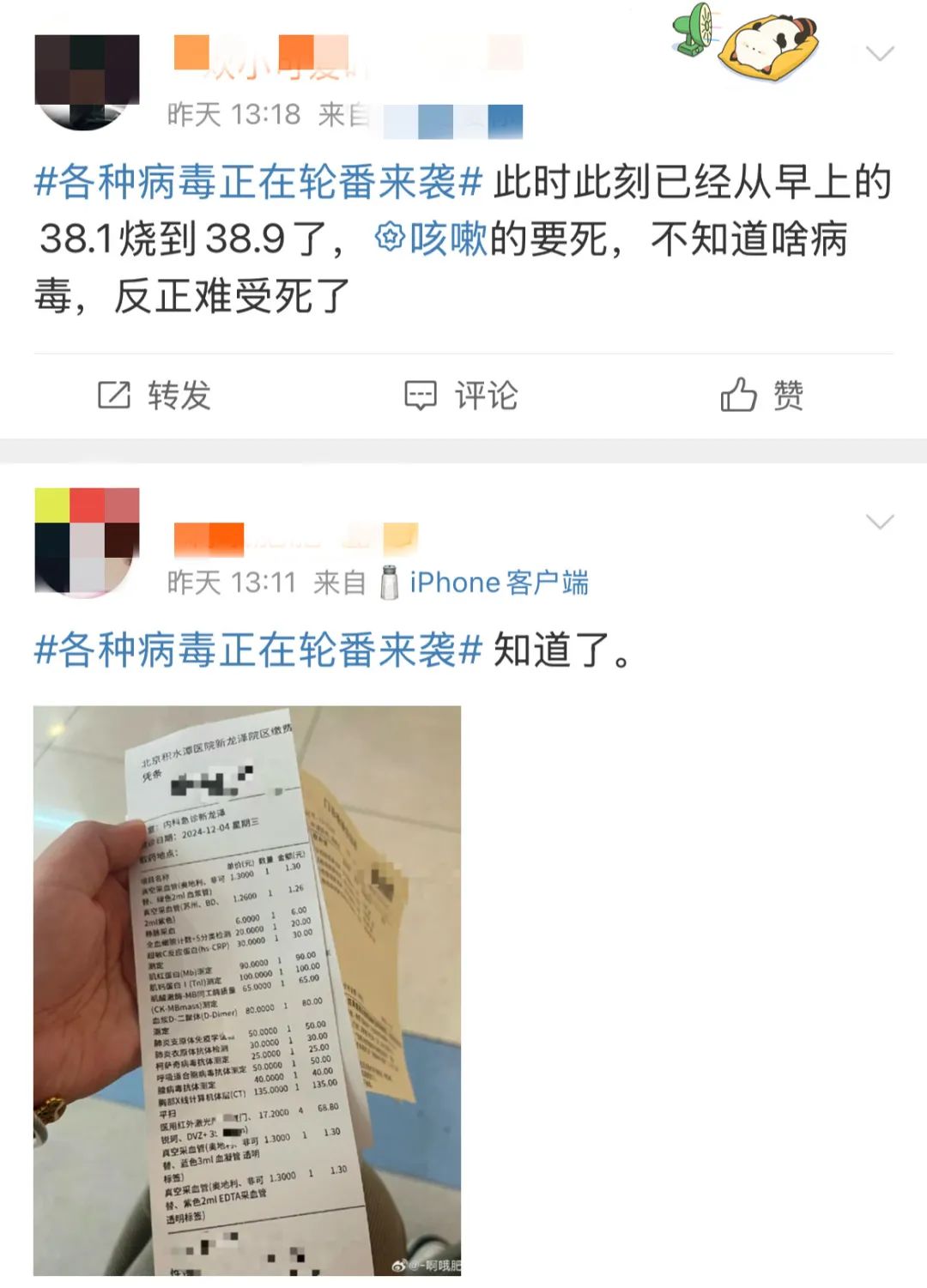Screen dimensions: 927x1288
Task: View the hospital receipt photo full size
Action: pyautogui.click(x=247, y=990)
